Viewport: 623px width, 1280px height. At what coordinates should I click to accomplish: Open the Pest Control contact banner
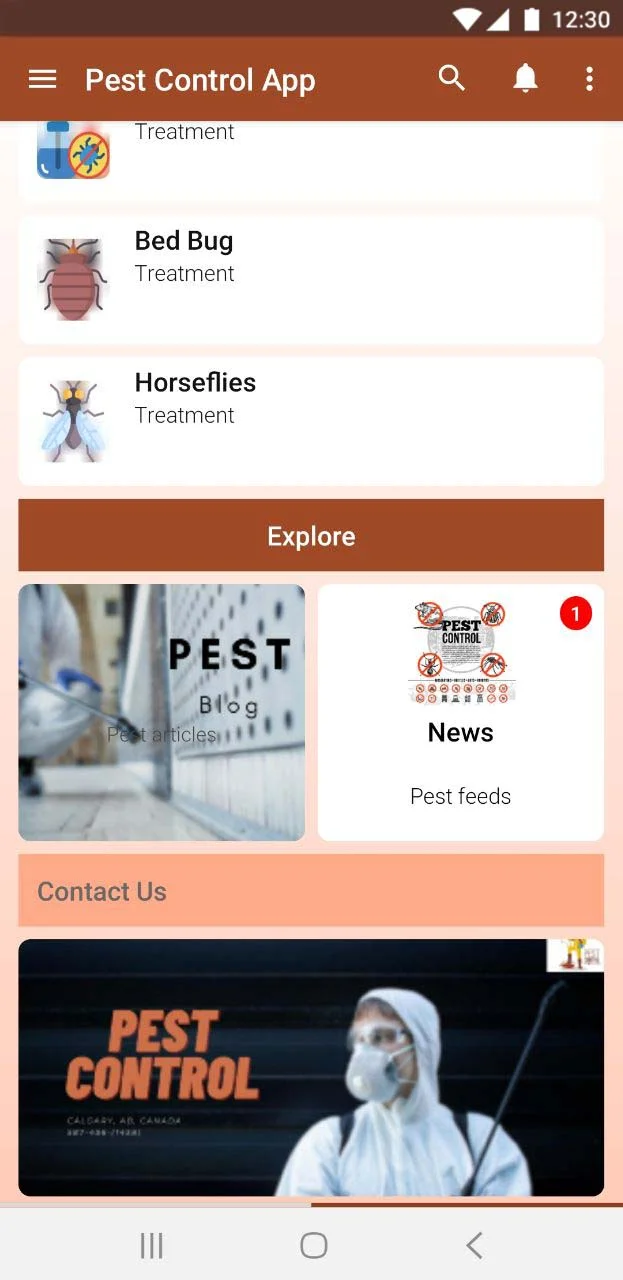pyautogui.click(x=311, y=1067)
